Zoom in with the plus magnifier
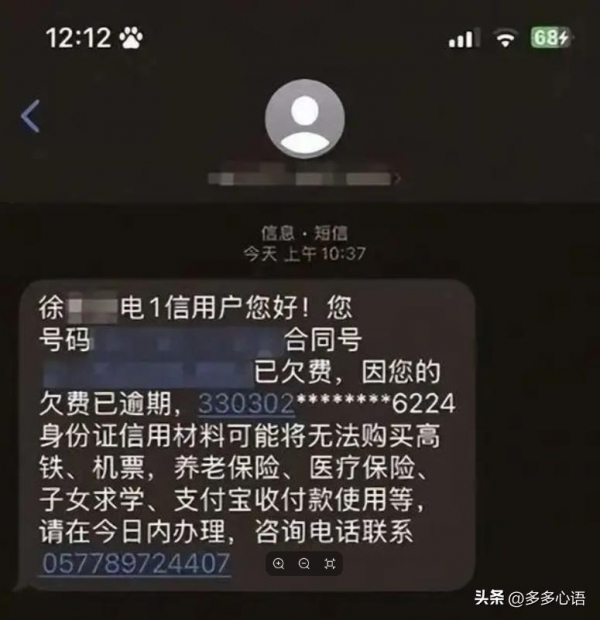The width and height of the screenshot is (600, 620). tap(279, 565)
